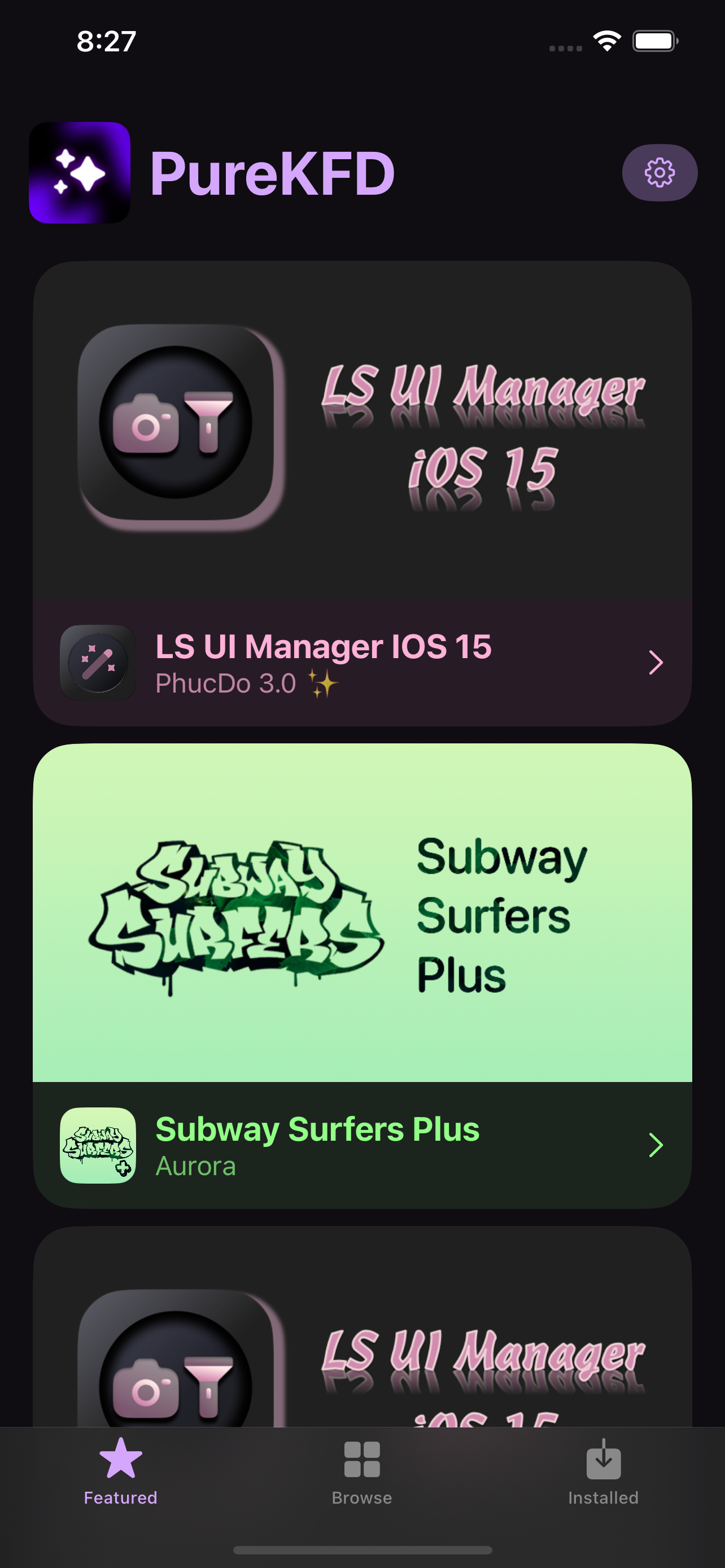Open the settings gear
The image size is (725, 1568).
pyautogui.click(x=660, y=173)
